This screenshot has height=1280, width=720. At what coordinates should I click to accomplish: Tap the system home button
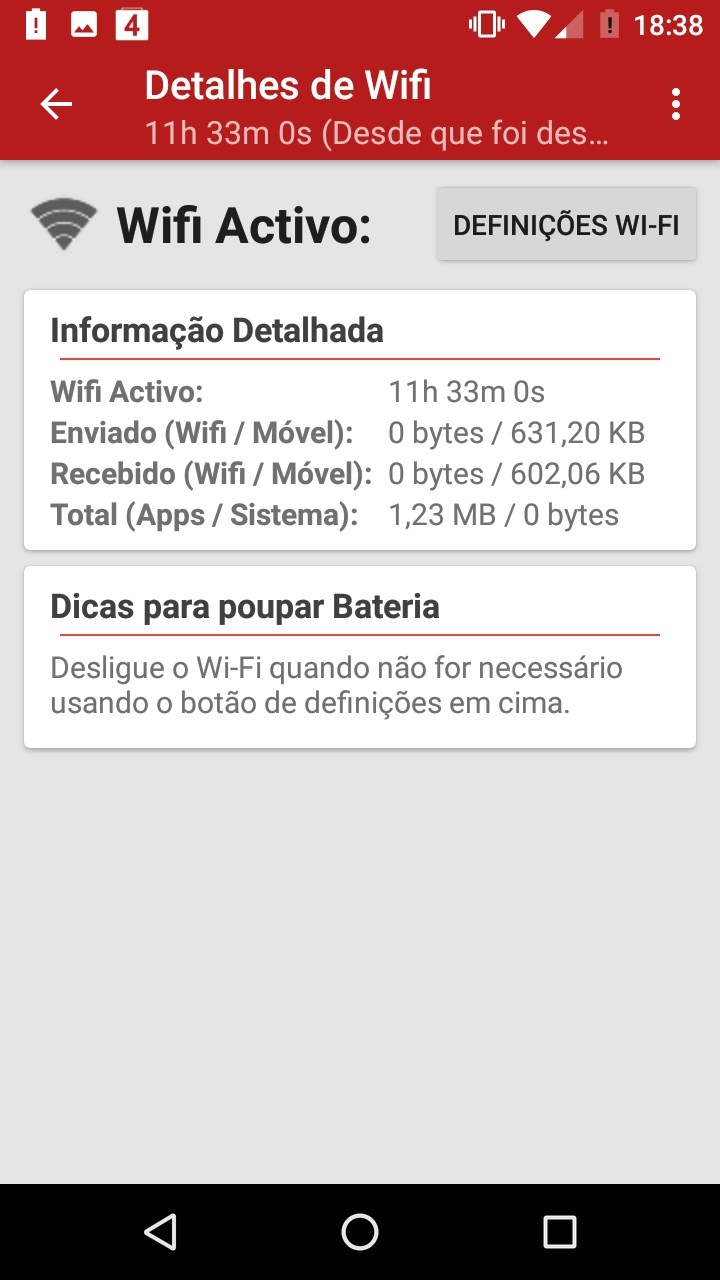[x=360, y=1232]
